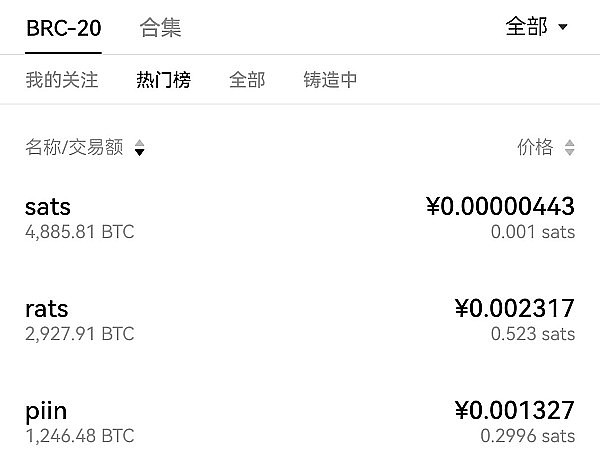Open the rats token row
Image resolution: width=600 pixels, height=467 pixels.
tap(300, 319)
